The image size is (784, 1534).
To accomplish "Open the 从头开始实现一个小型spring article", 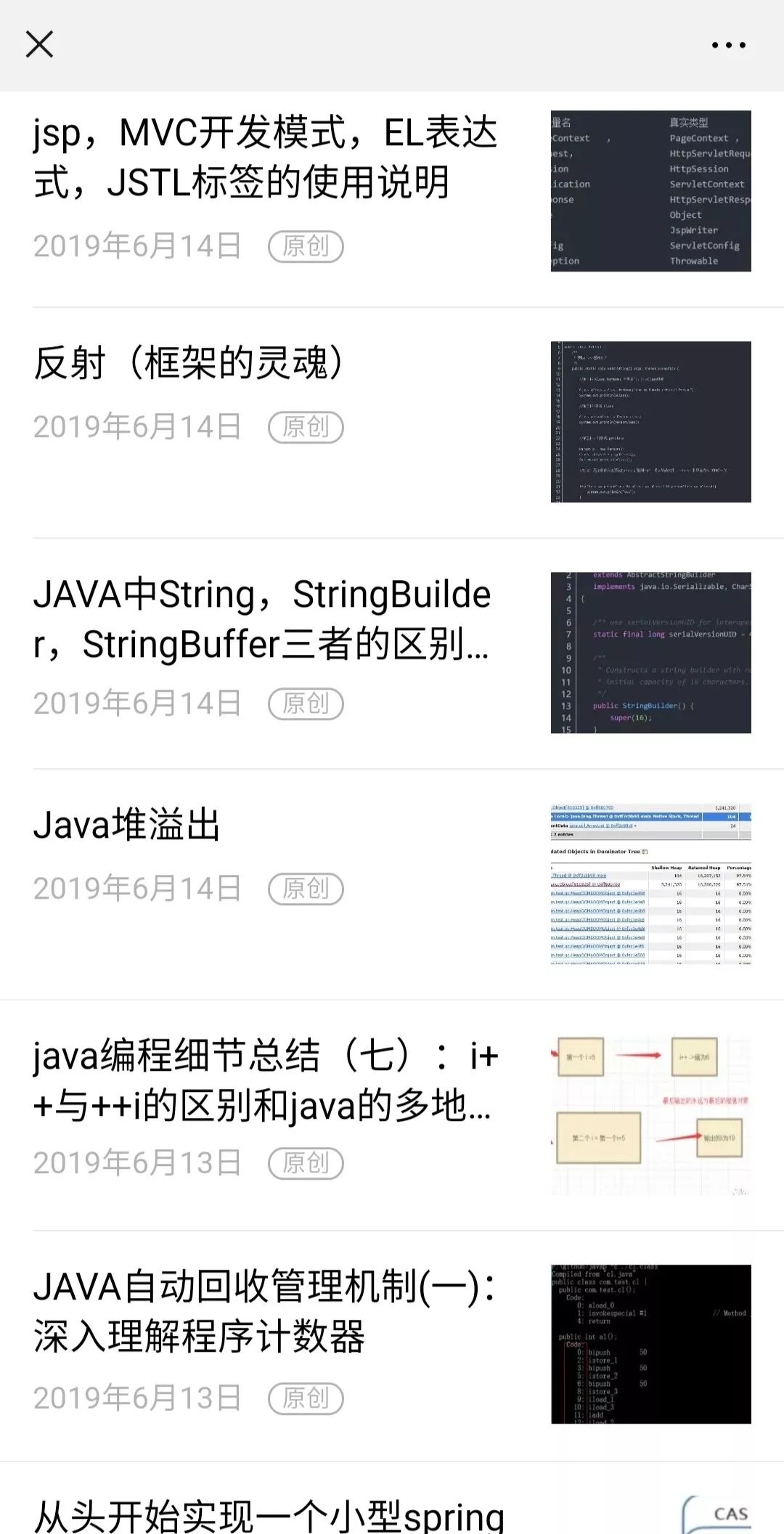I will click(269, 1516).
